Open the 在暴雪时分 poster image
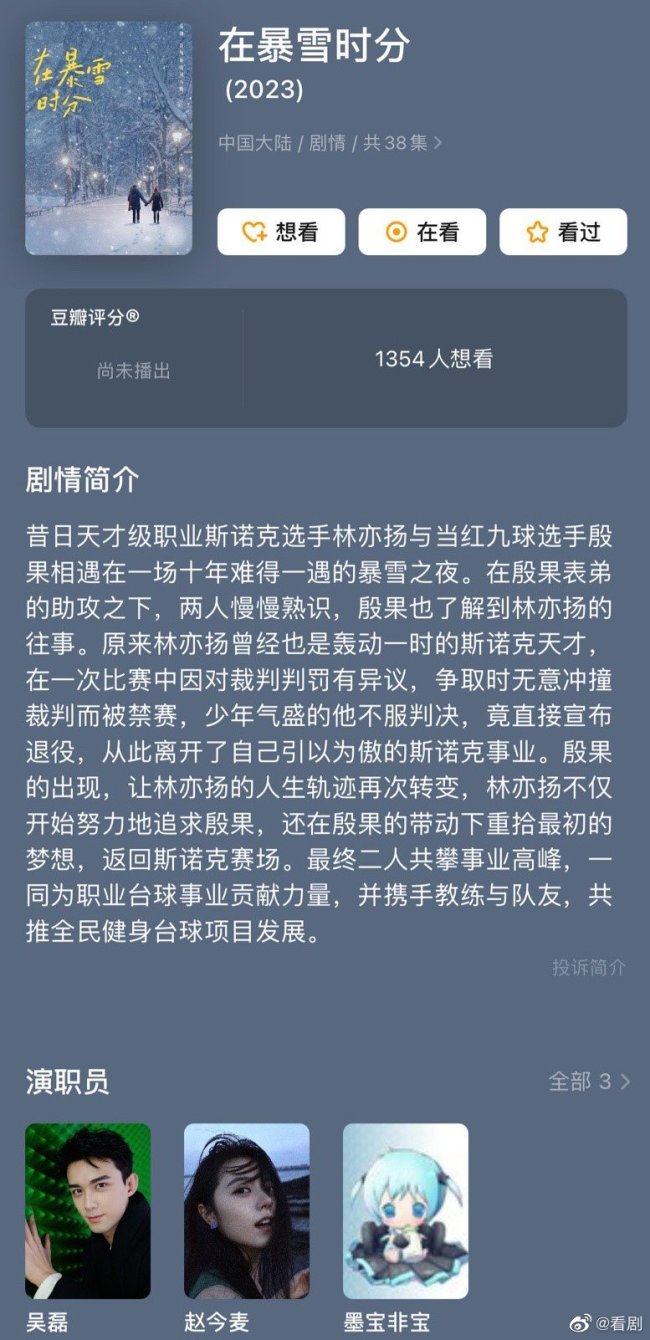This screenshot has height=1340, width=650. click(109, 138)
